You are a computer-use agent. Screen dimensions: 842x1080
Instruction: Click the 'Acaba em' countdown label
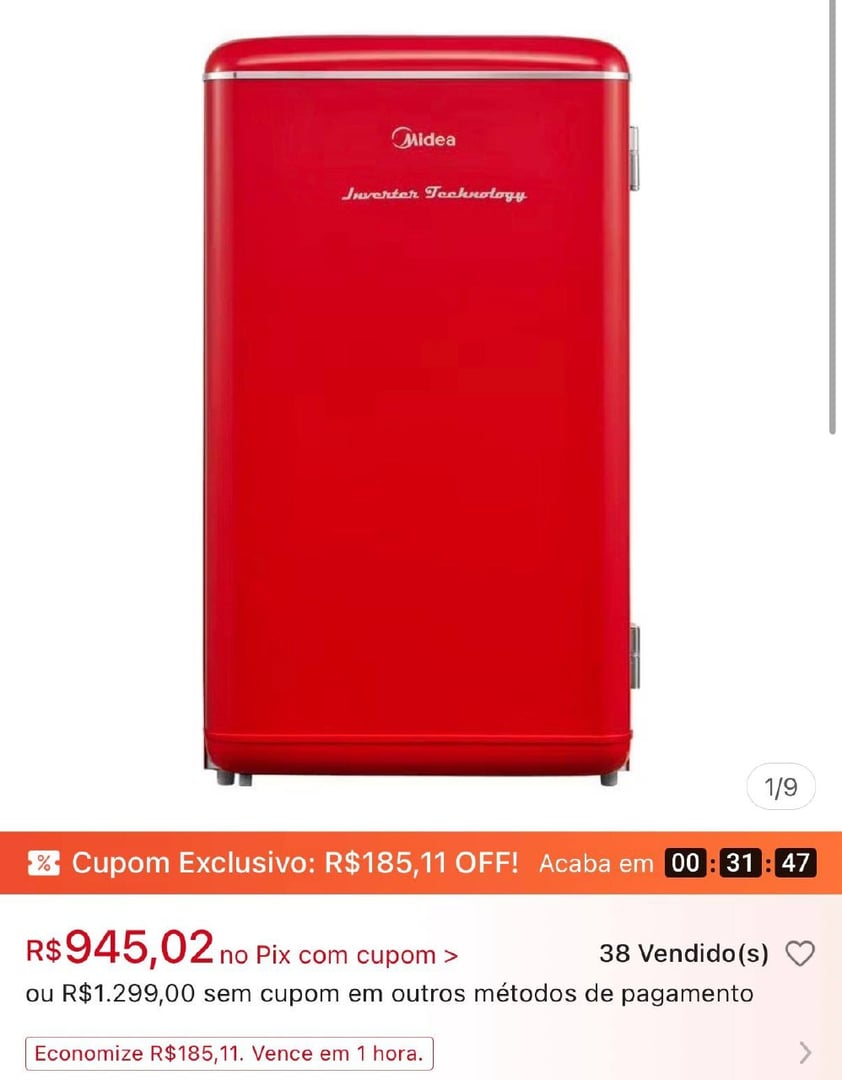pyautogui.click(x=597, y=862)
